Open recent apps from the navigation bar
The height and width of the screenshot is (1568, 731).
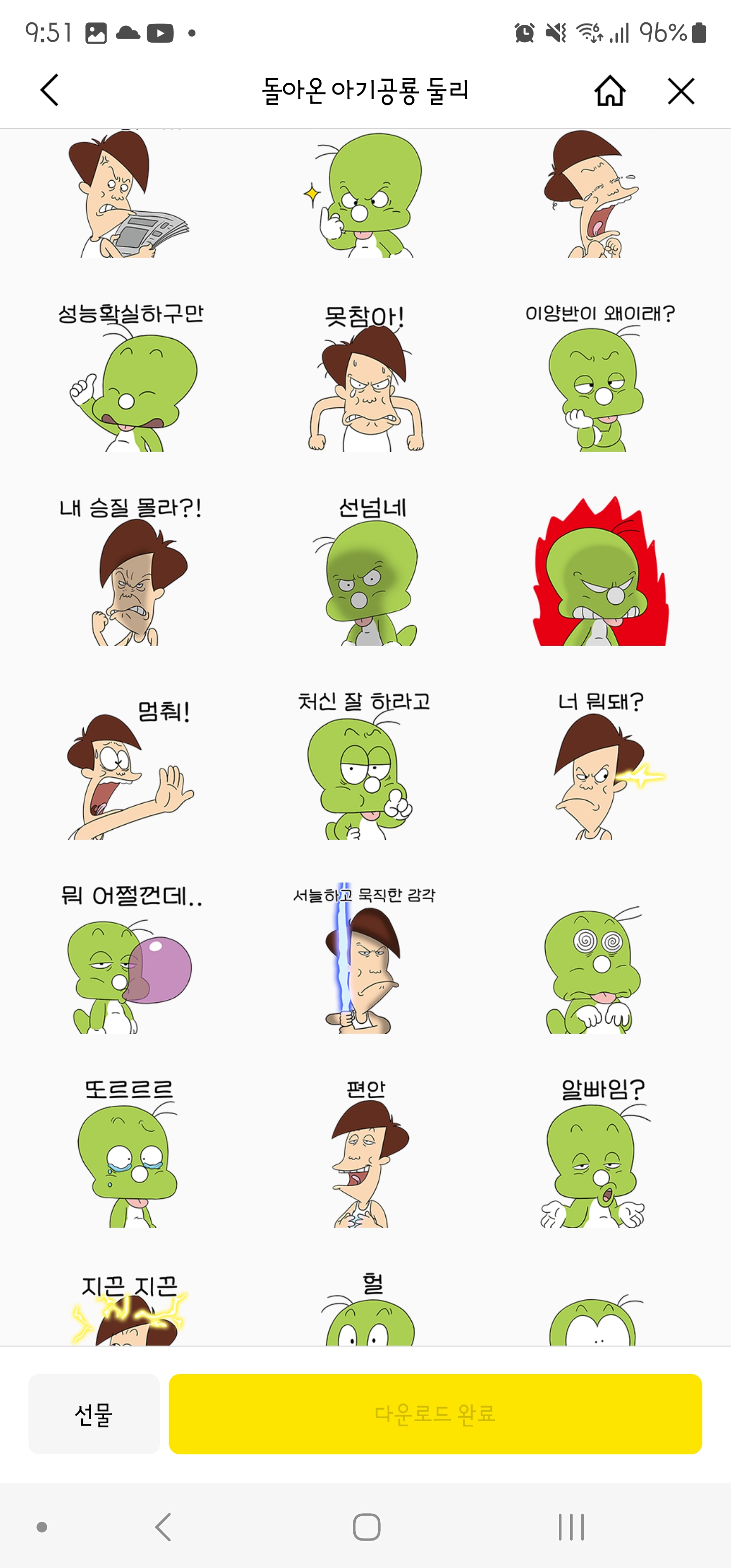pos(571,1527)
